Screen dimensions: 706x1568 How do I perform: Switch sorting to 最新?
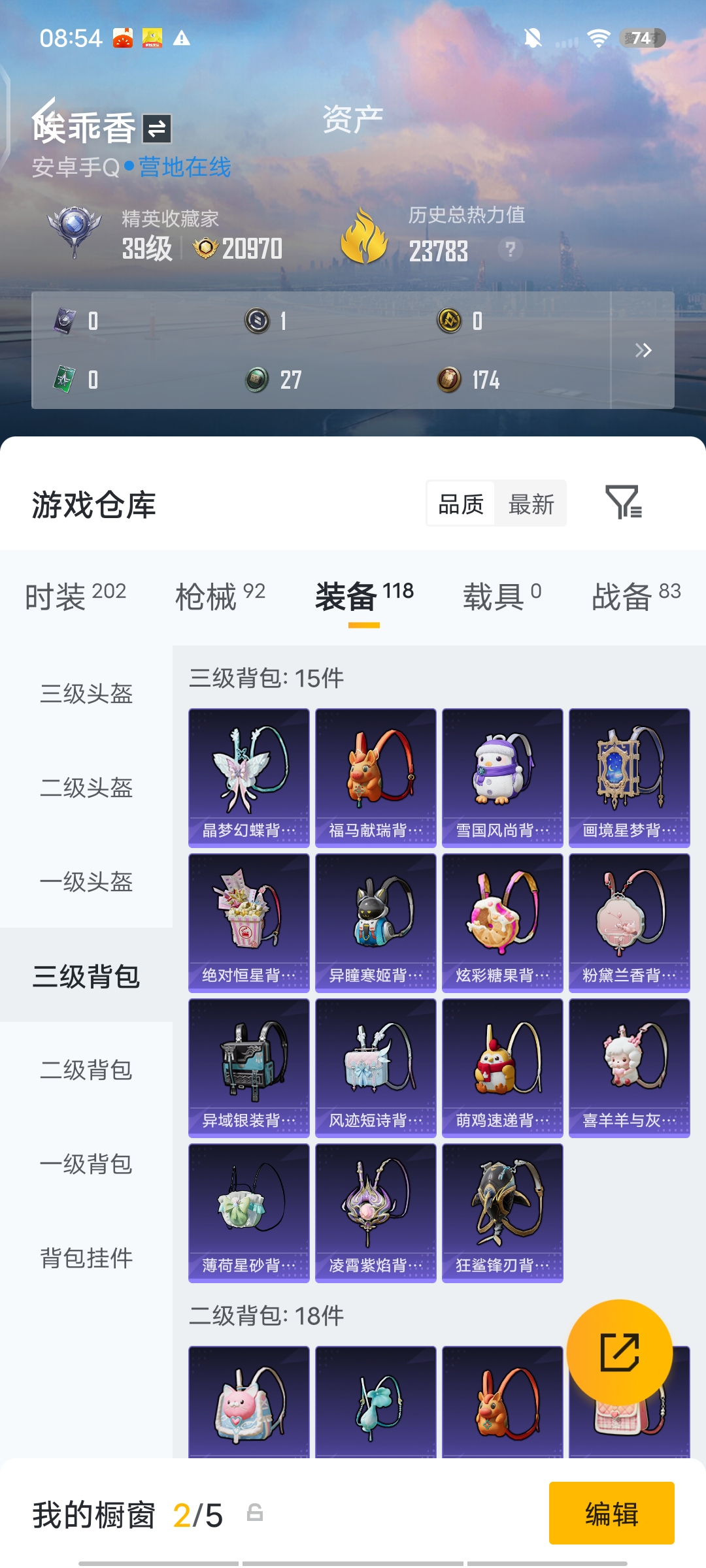[531, 503]
